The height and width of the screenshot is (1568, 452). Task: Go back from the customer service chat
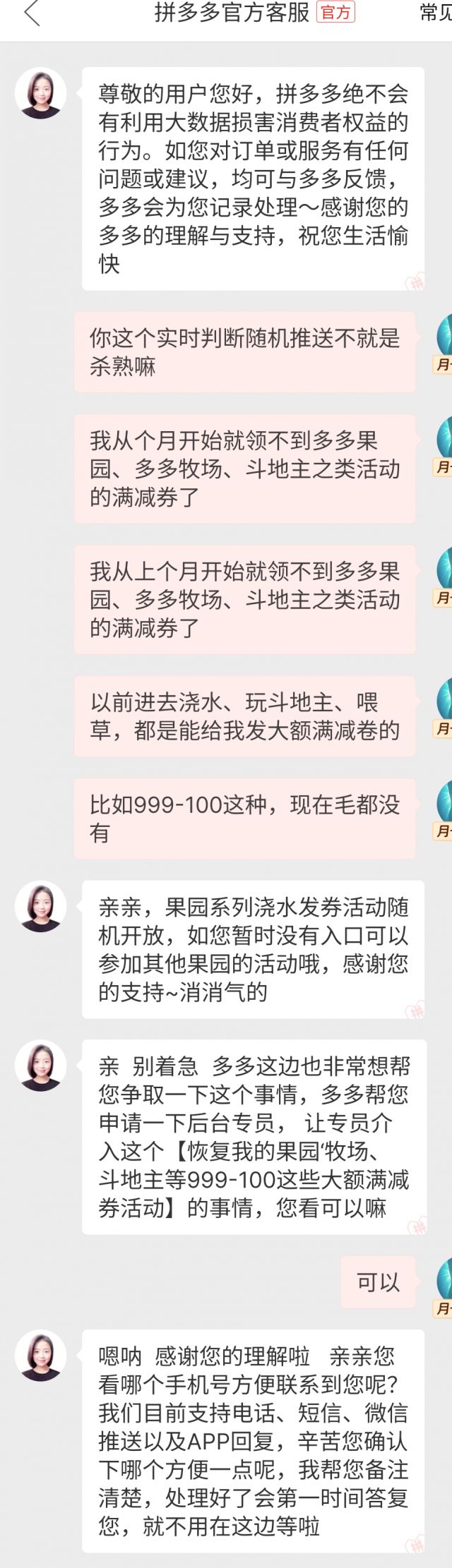coord(32,13)
